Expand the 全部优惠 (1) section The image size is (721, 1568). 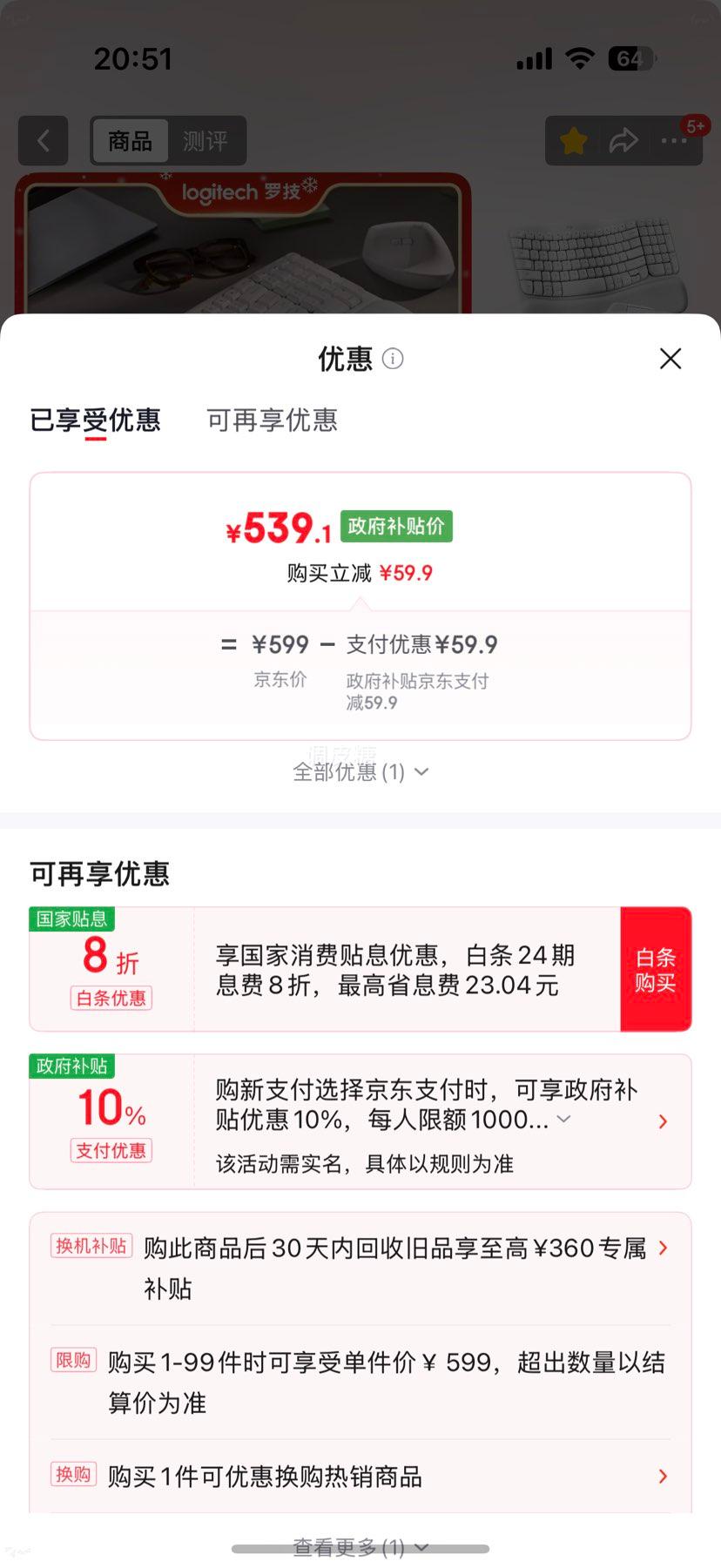(360, 771)
